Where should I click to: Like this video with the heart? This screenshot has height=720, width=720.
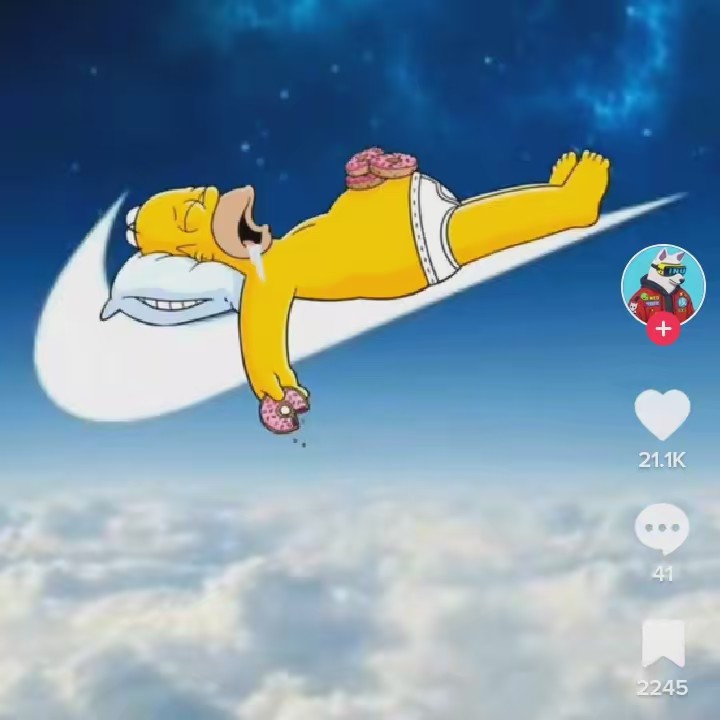[x=662, y=414]
